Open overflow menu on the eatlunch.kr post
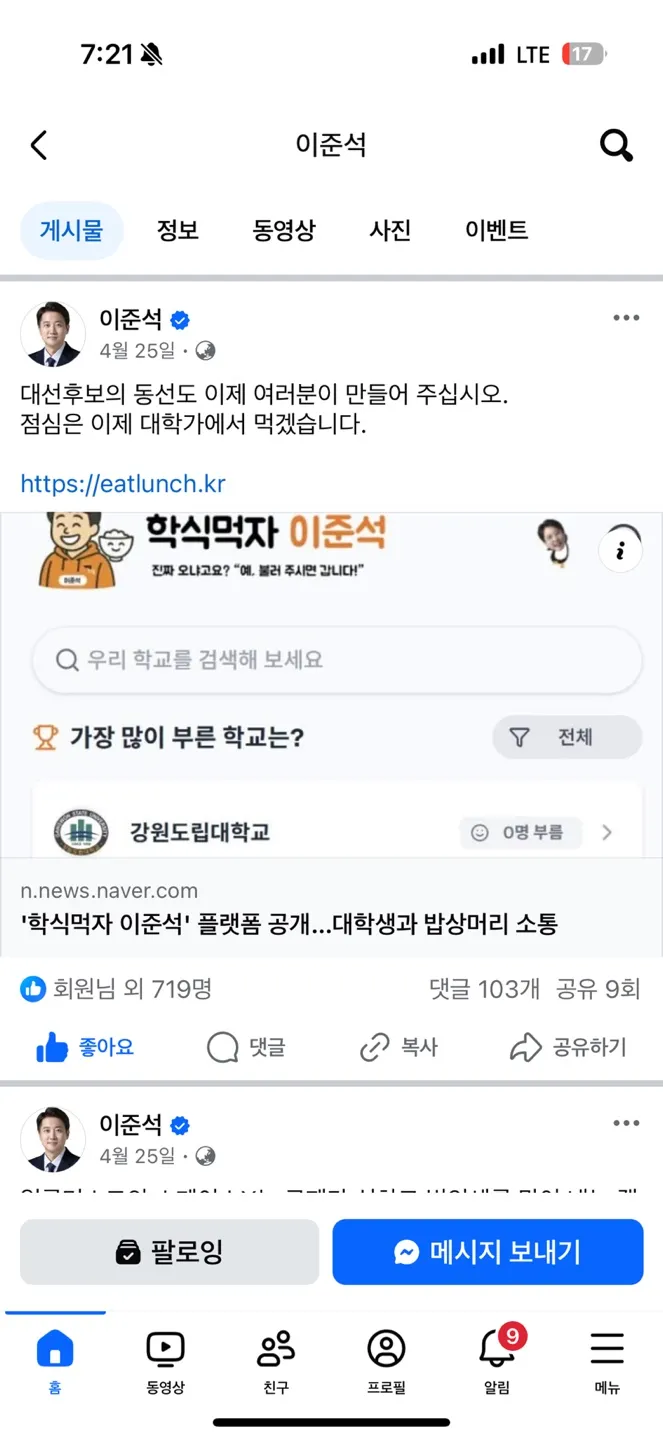This screenshot has height=1440, width=663. point(626,318)
